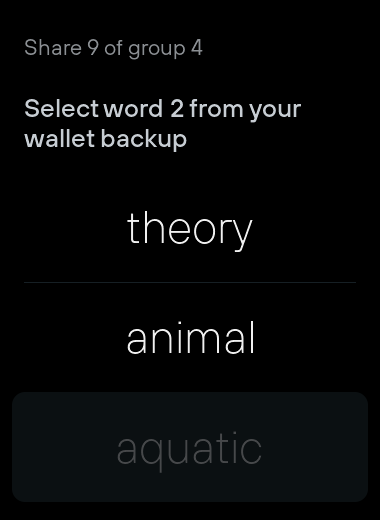Pick the word aquatic
The height and width of the screenshot is (520, 380).
190,447
